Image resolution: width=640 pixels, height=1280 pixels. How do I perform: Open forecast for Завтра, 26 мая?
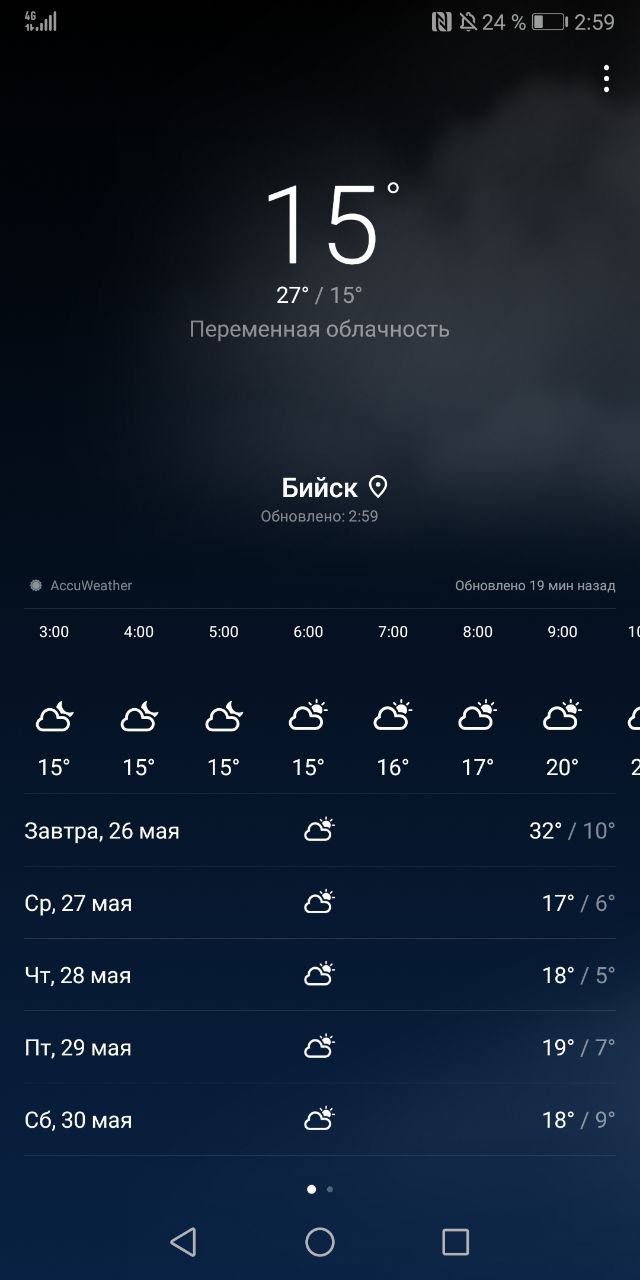(x=320, y=830)
